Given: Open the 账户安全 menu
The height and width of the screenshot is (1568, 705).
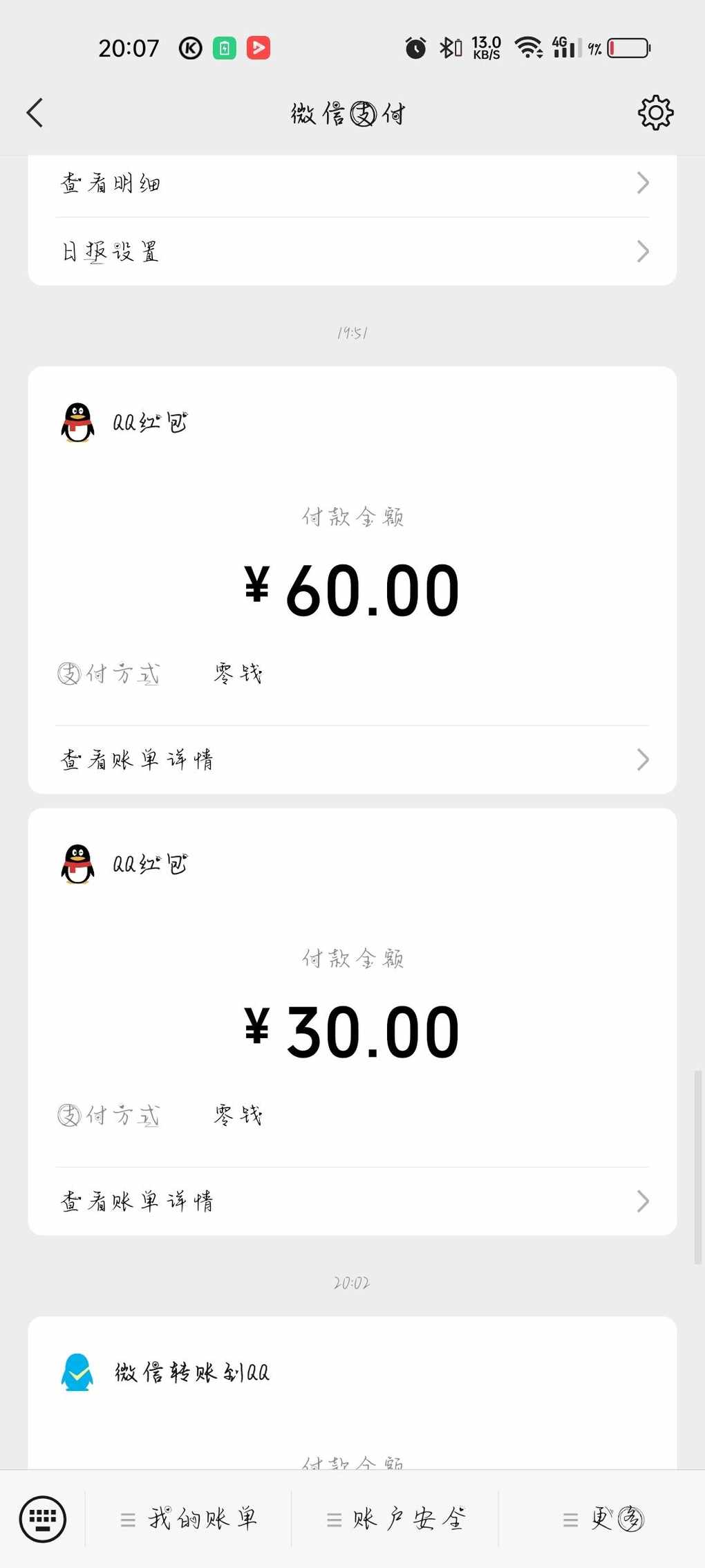Looking at the screenshot, I should (x=395, y=1519).
